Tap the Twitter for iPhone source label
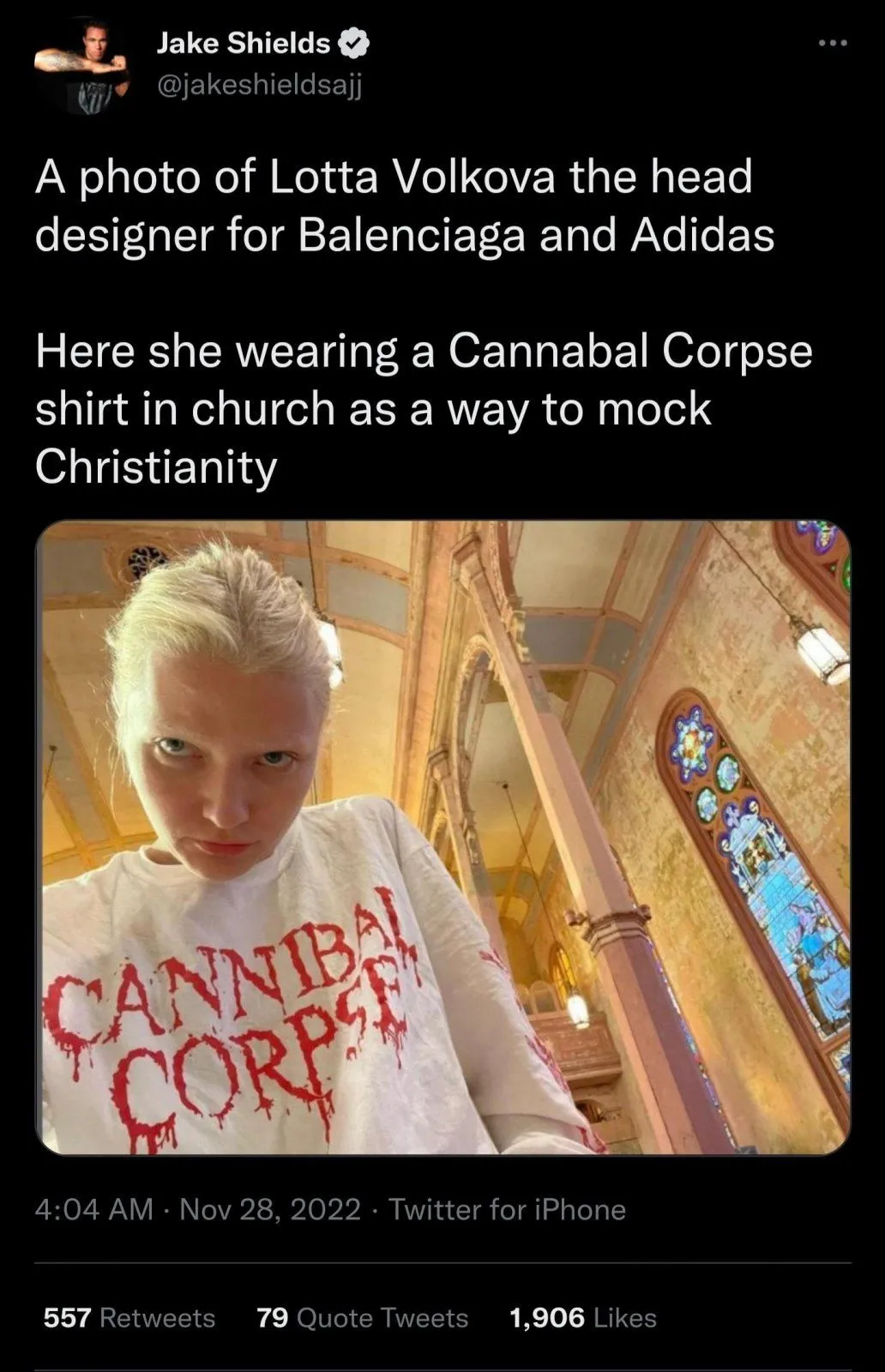Viewport: 885px width, 1372px height. 507,1209
